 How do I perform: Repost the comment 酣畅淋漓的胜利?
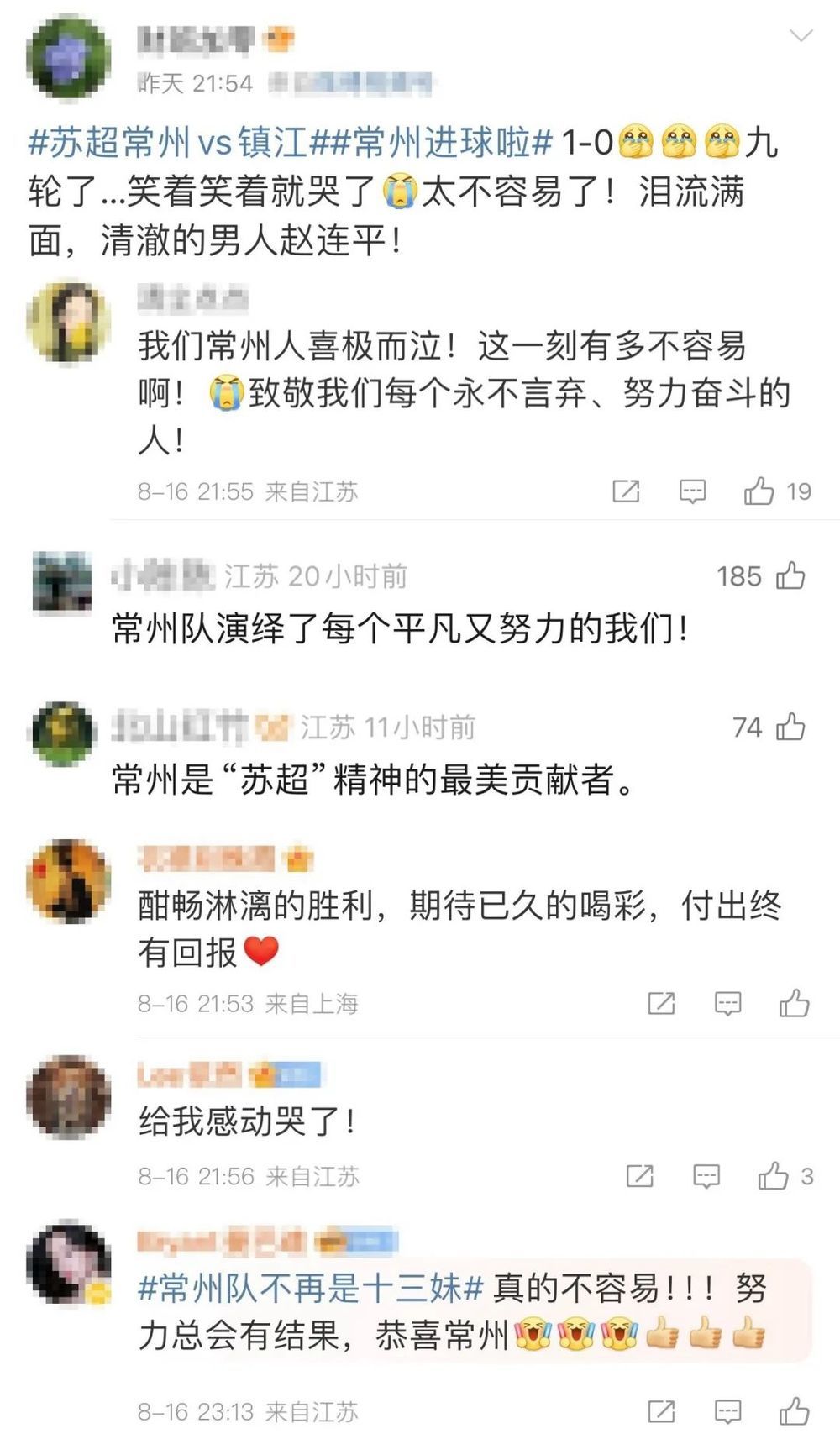[x=661, y=1003]
